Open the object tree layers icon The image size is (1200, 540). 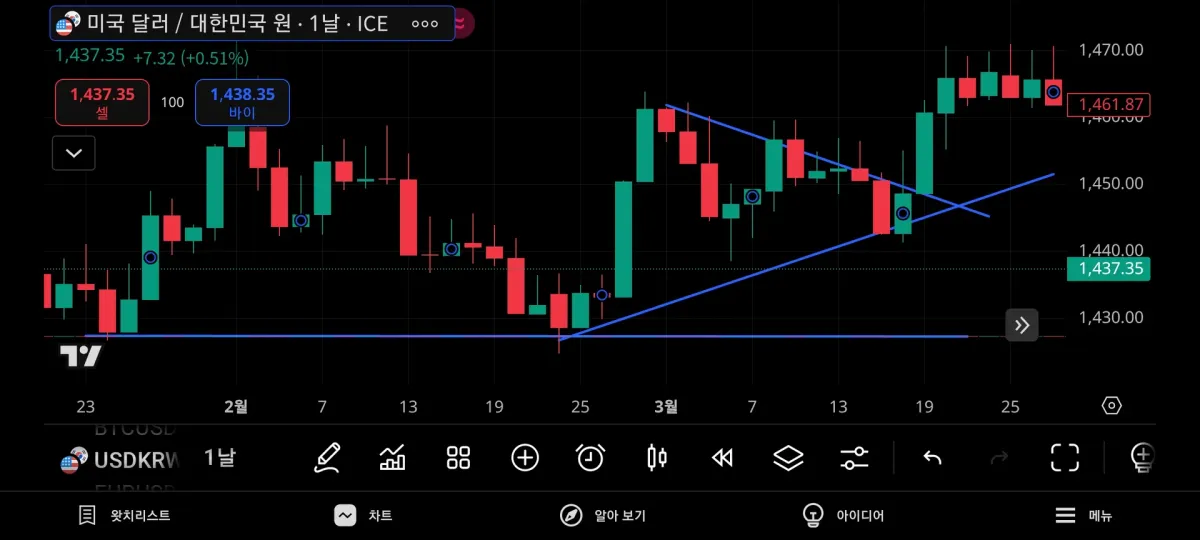pos(788,458)
